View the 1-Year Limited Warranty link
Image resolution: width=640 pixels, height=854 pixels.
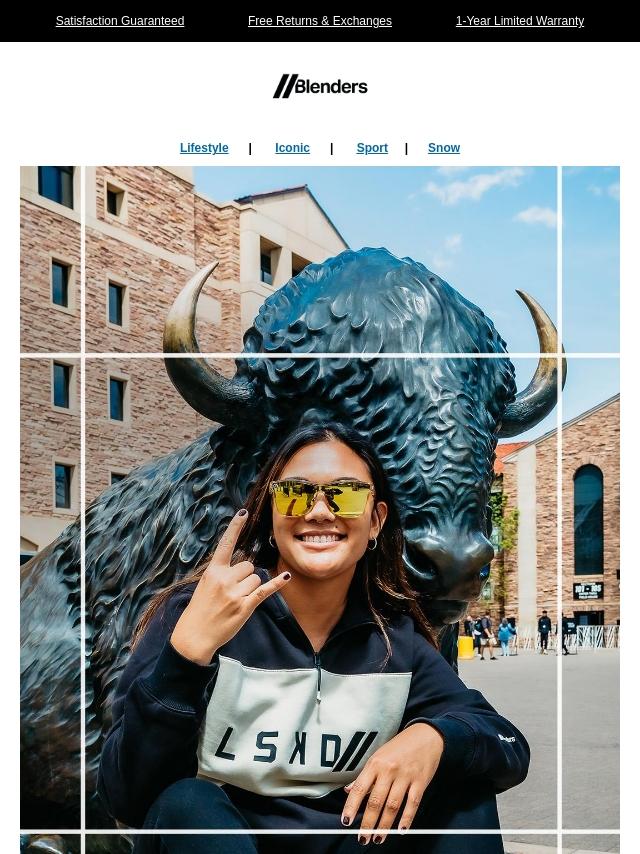(x=519, y=21)
